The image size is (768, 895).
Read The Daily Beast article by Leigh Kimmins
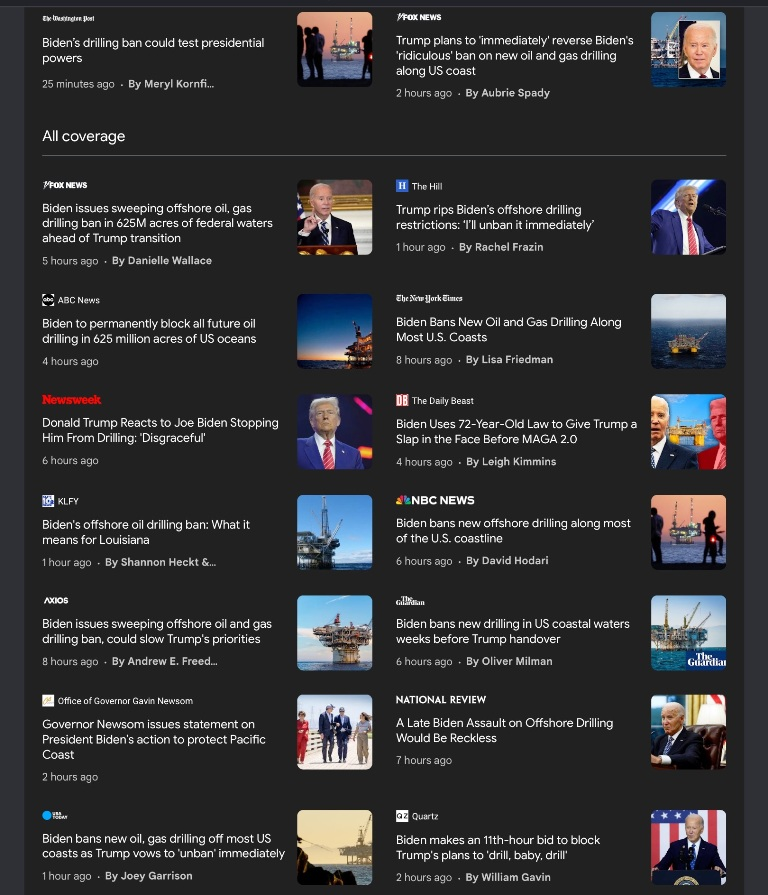(x=516, y=431)
